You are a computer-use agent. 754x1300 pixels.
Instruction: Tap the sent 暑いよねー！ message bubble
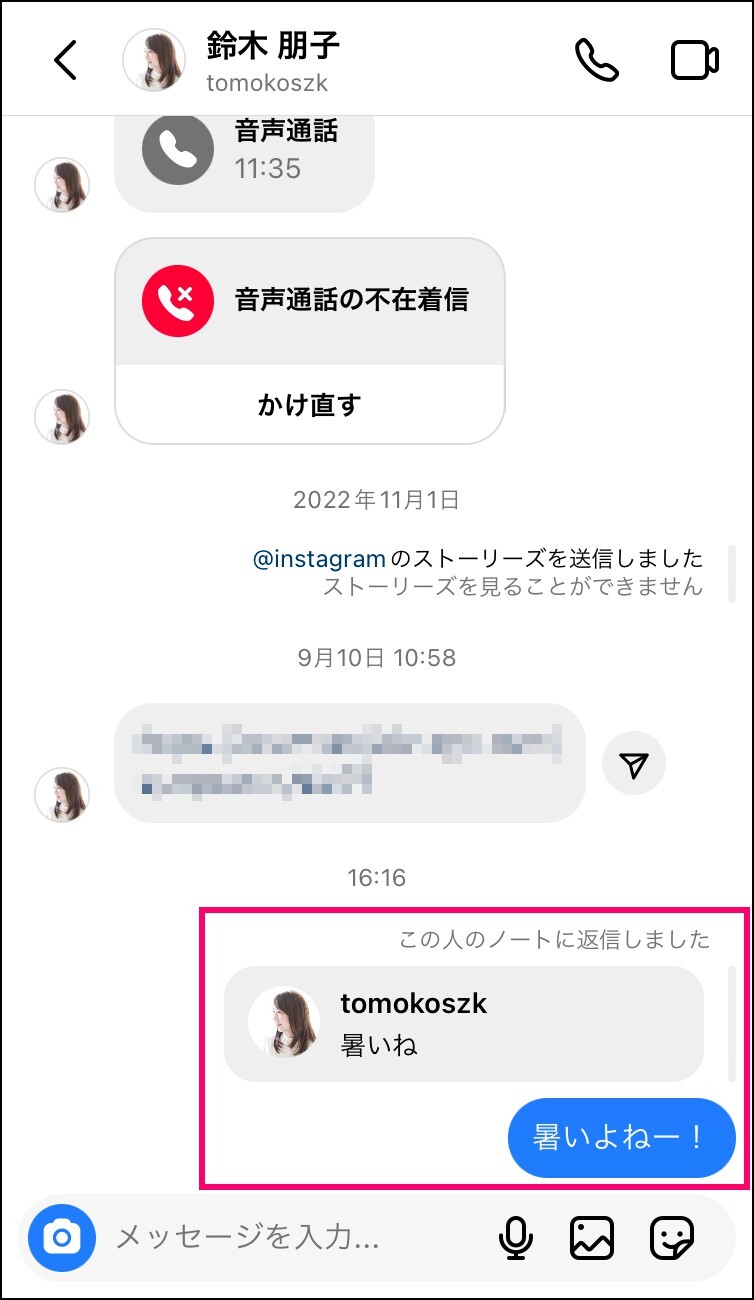[622, 1138]
